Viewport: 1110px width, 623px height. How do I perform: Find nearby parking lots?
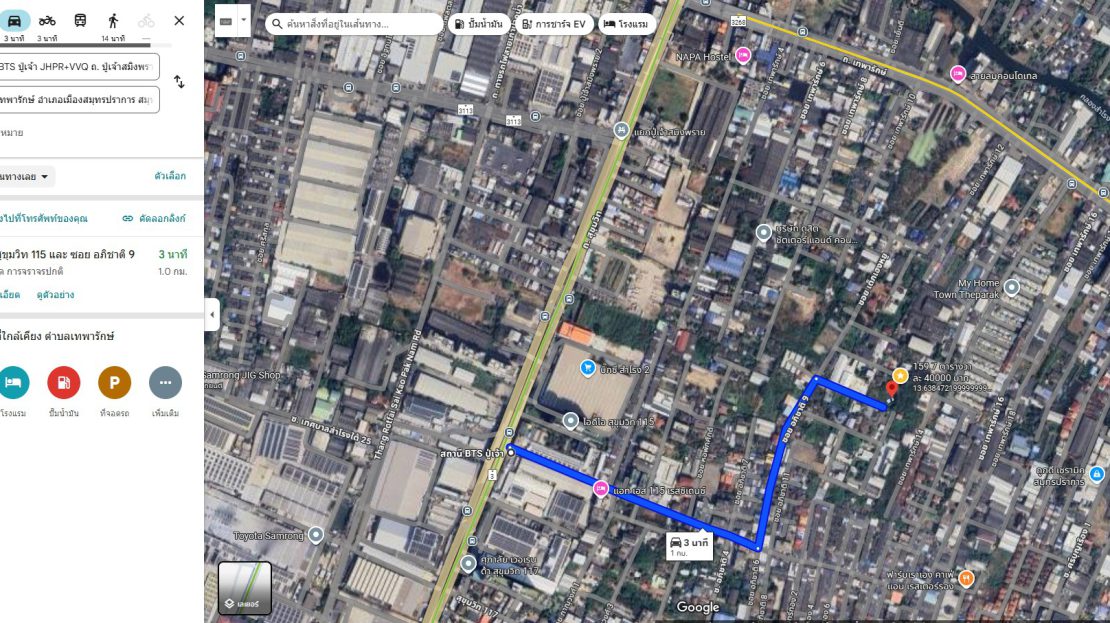[x=114, y=382]
